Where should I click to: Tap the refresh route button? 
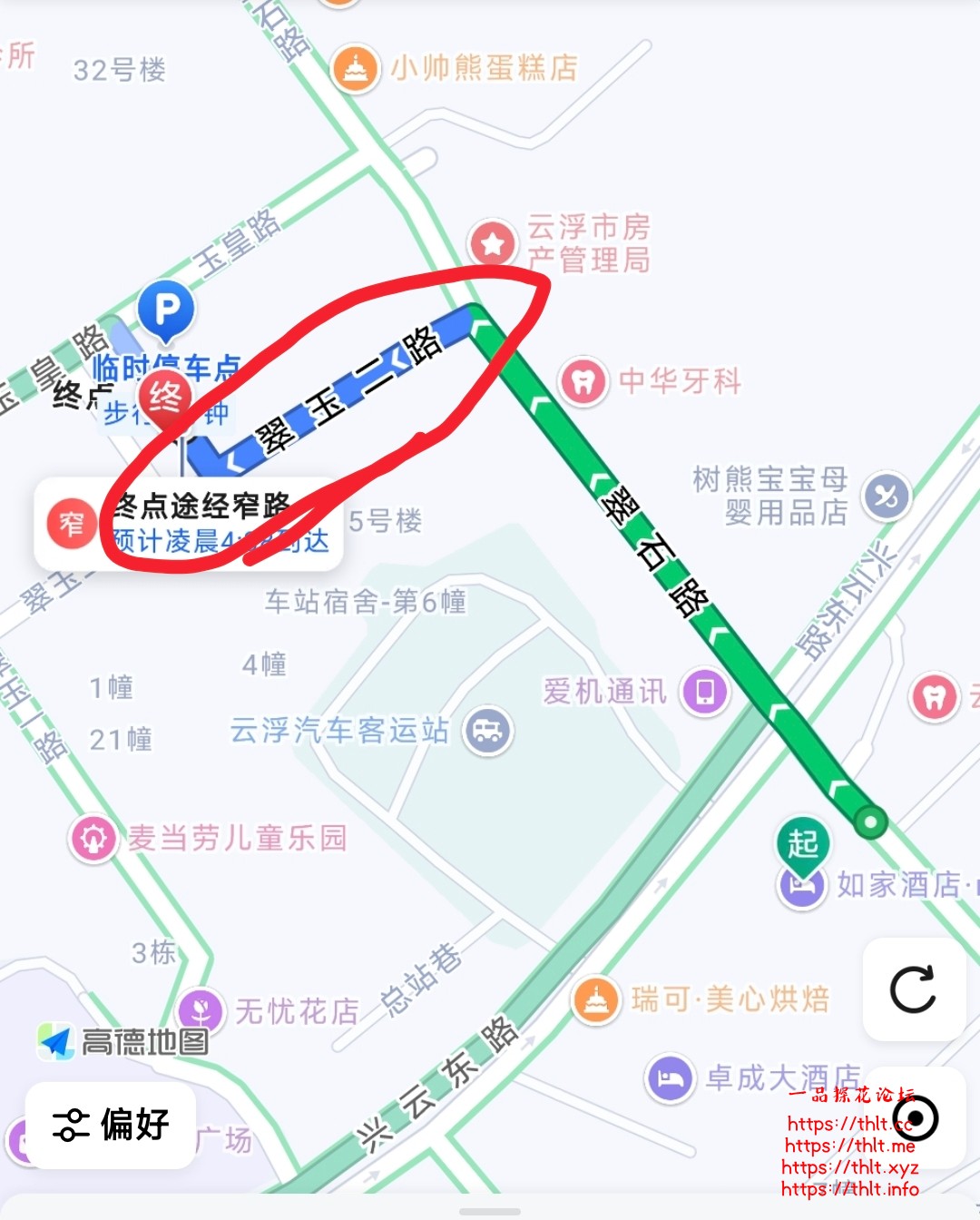[x=913, y=989]
